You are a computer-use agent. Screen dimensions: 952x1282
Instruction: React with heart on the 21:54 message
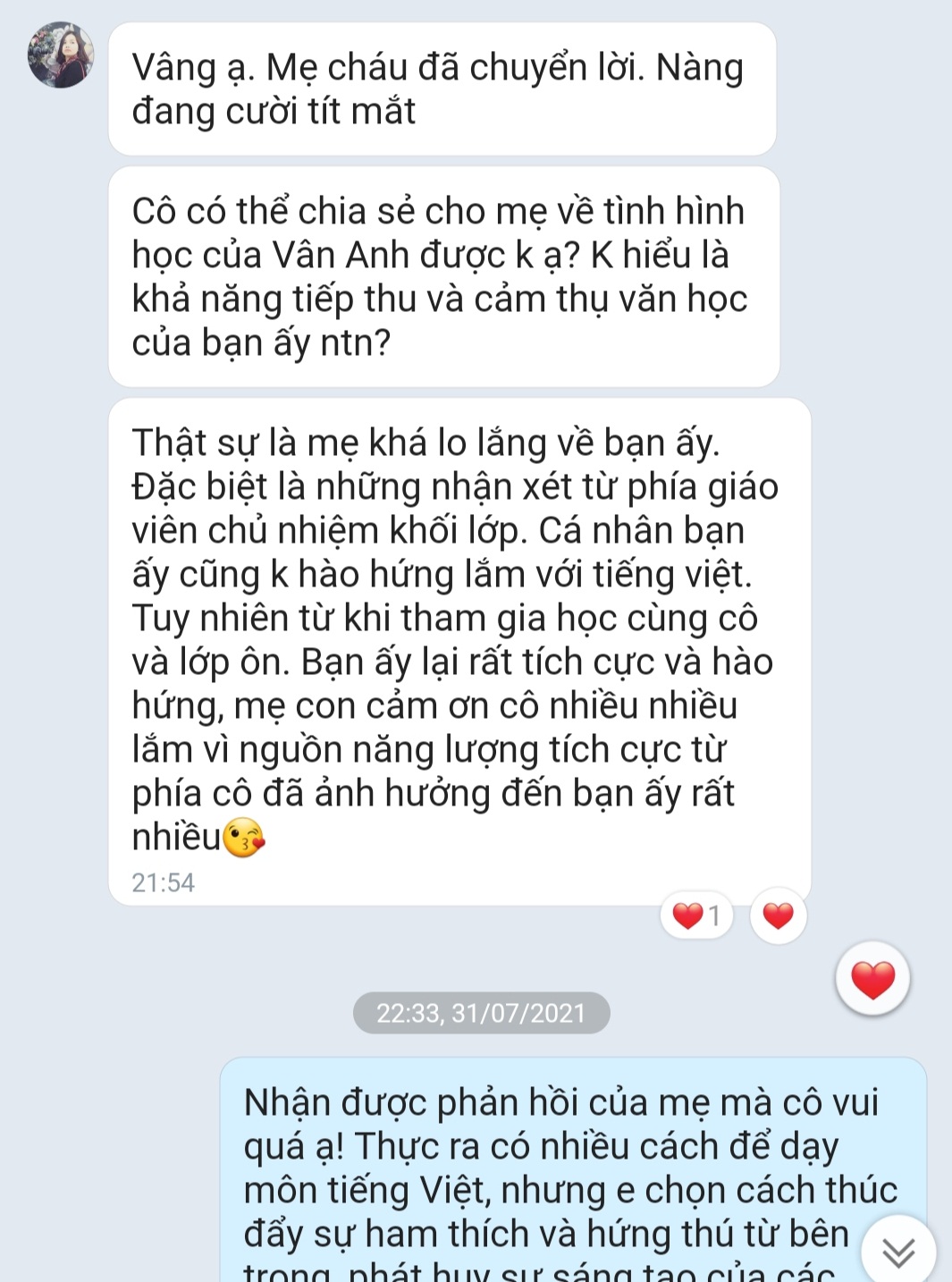pyautogui.click(x=778, y=915)
